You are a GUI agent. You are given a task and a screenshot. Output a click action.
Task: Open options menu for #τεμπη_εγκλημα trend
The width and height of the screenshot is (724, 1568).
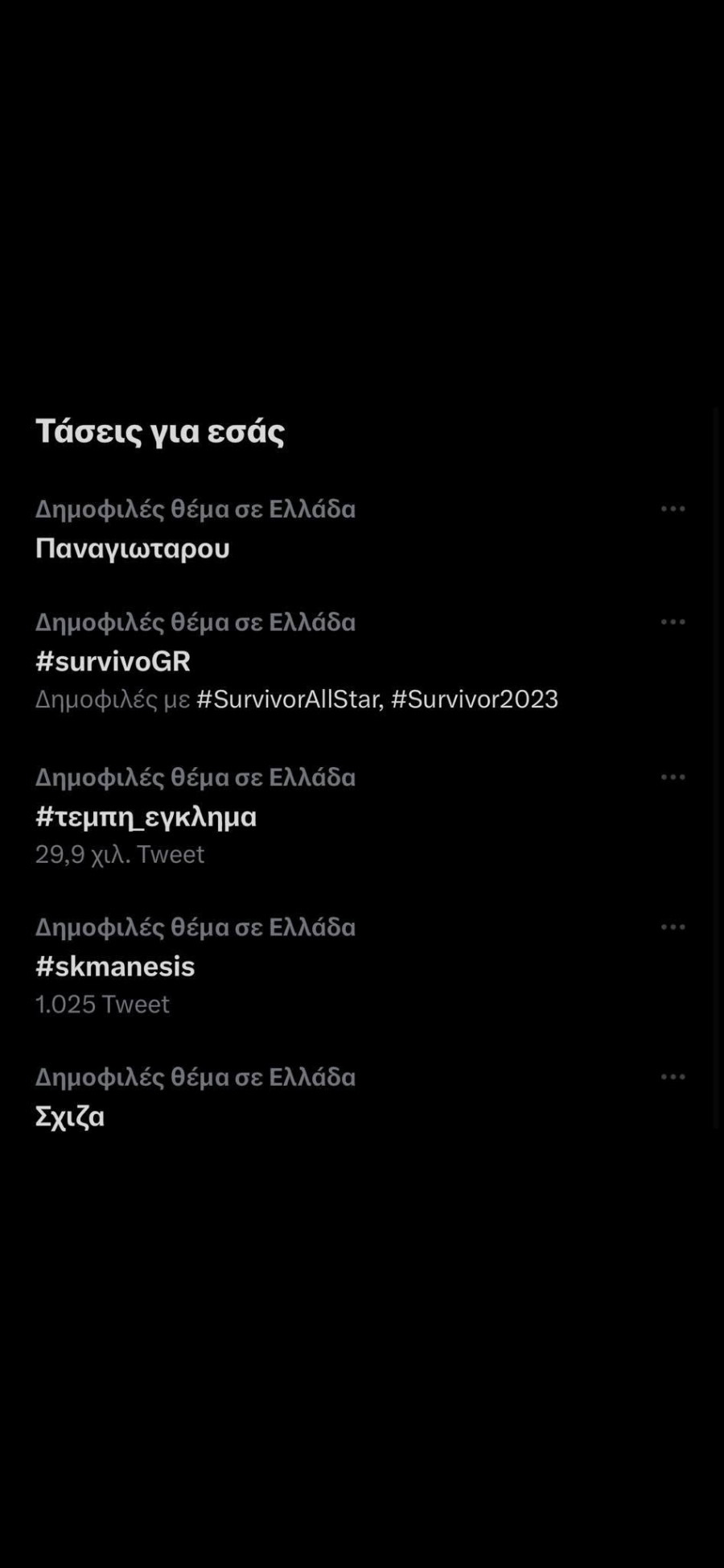673,776
